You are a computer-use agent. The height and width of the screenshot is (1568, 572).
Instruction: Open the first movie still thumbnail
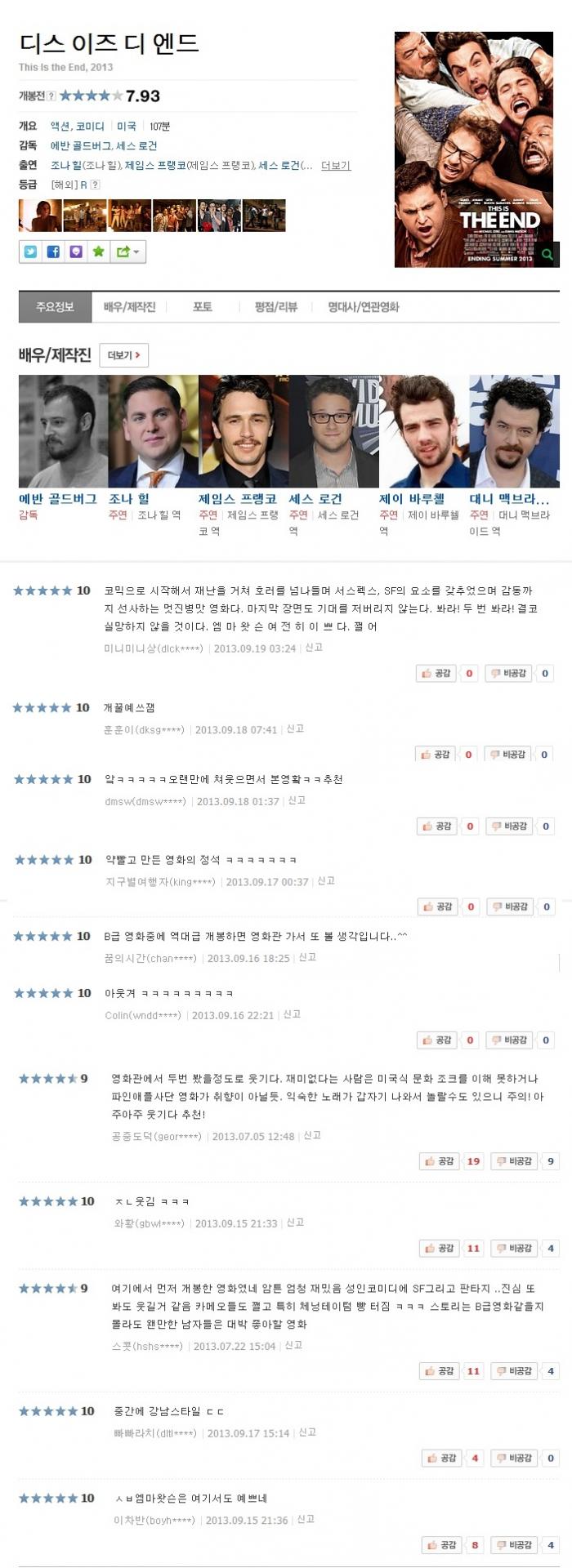click(39, 216)
